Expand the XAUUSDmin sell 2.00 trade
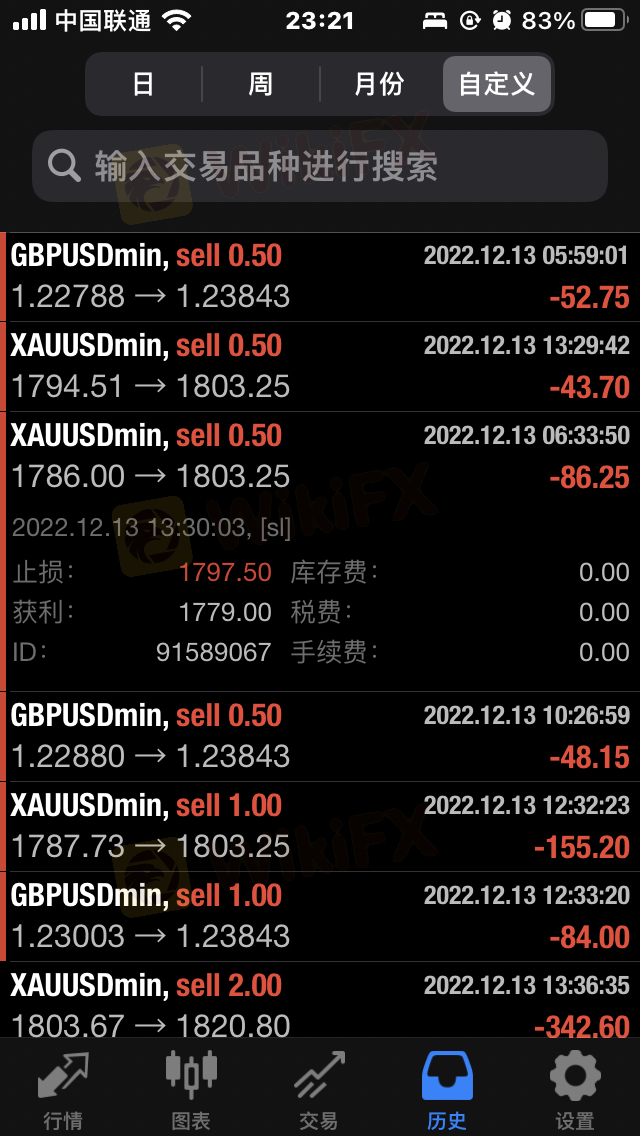 tap(320, 1001)
